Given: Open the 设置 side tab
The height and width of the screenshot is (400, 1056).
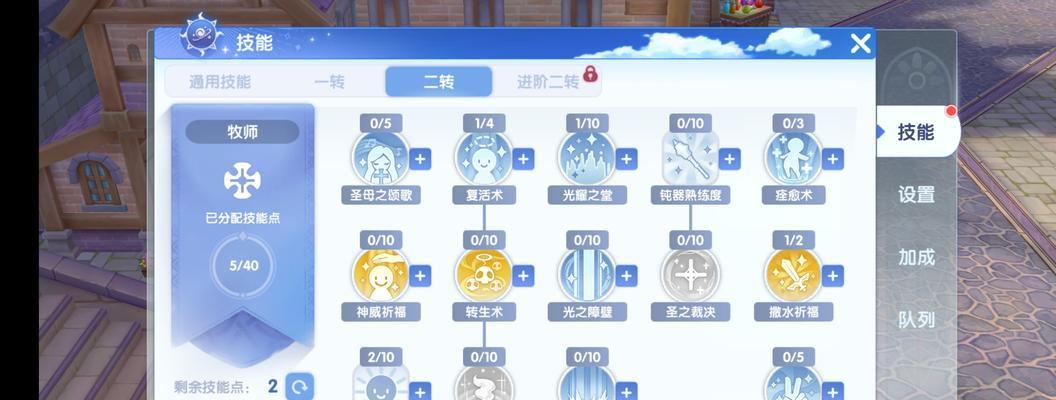Looking at the screenshot, I should [916, 195].
